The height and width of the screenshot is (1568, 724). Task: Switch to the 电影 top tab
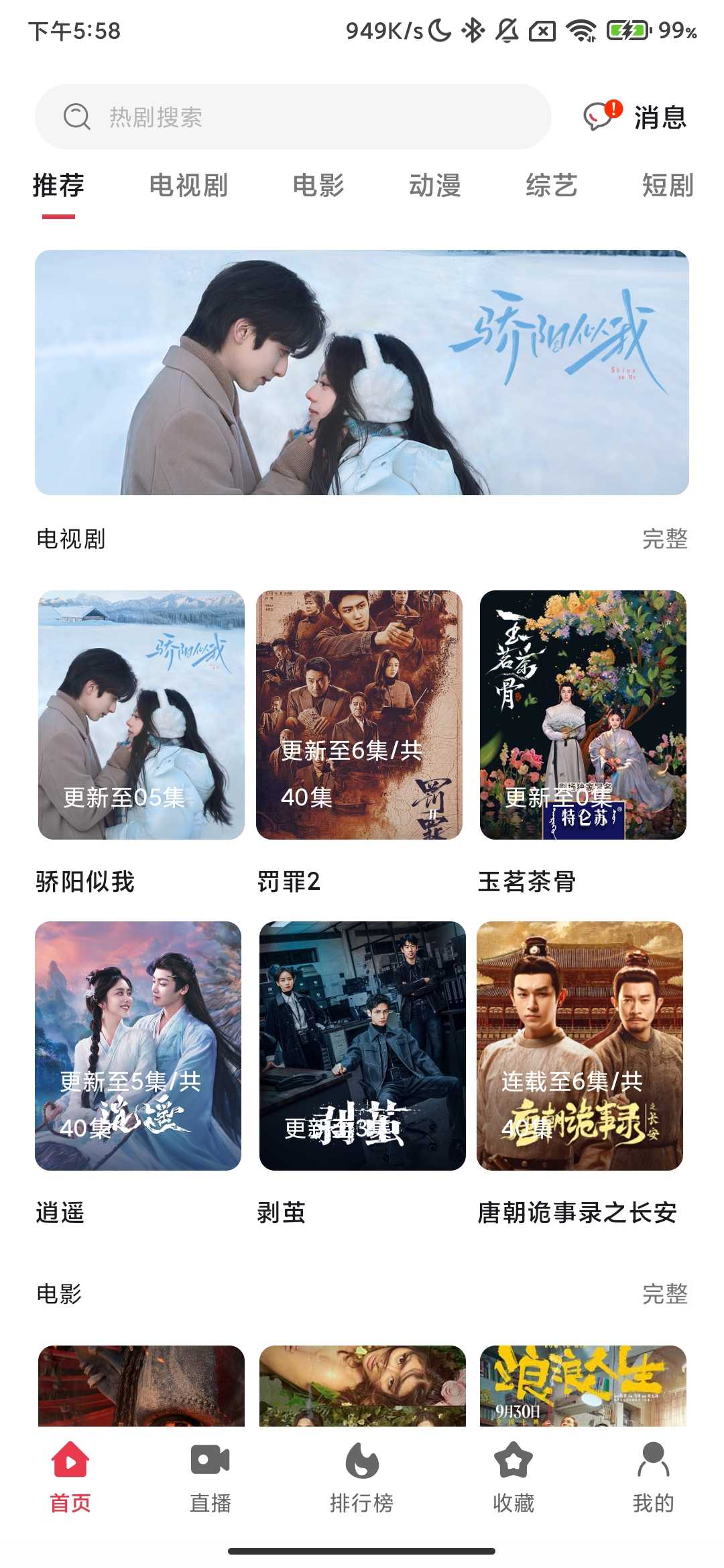(318, 186)
